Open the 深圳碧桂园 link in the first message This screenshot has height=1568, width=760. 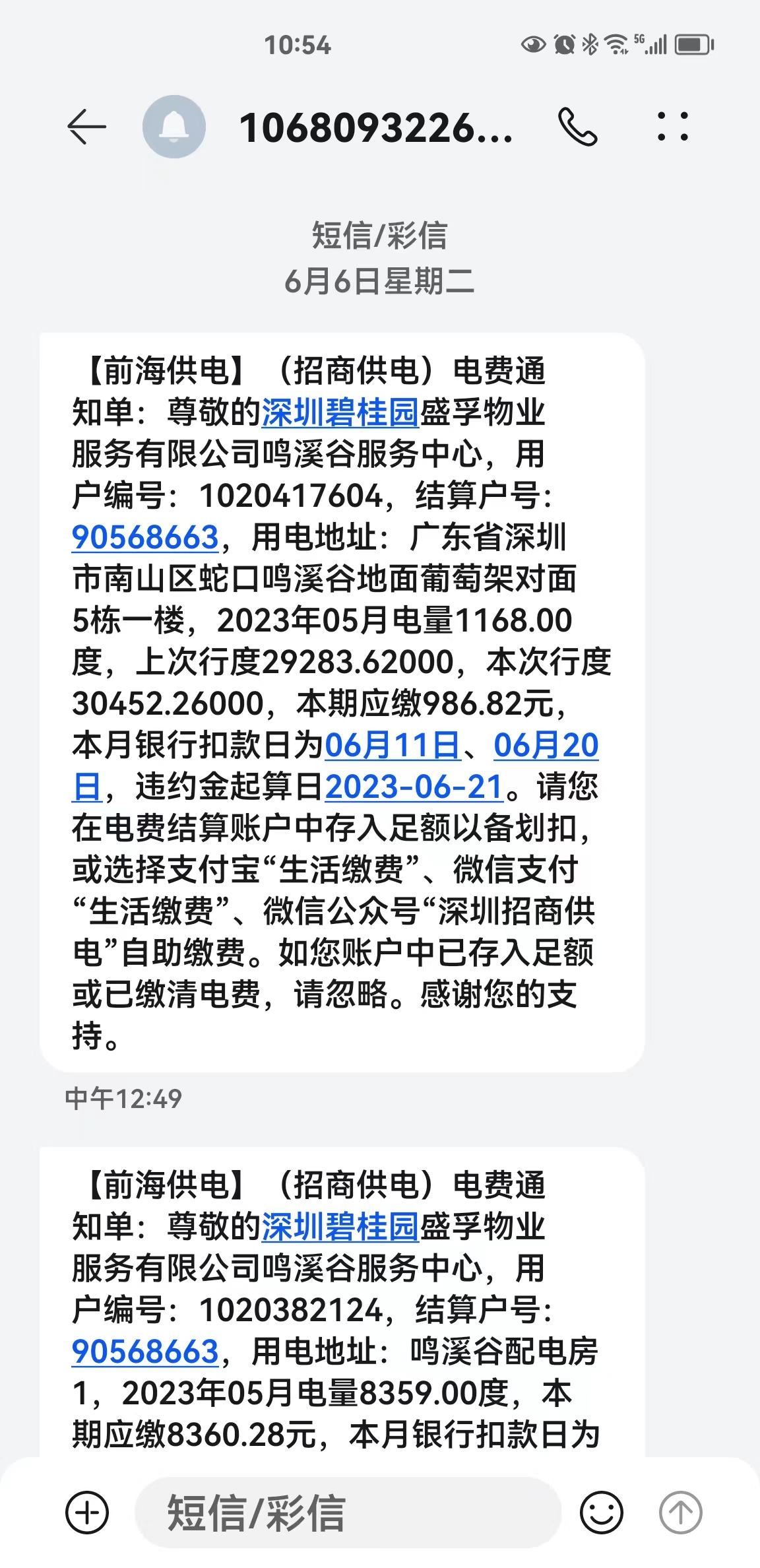pos(340,413)
